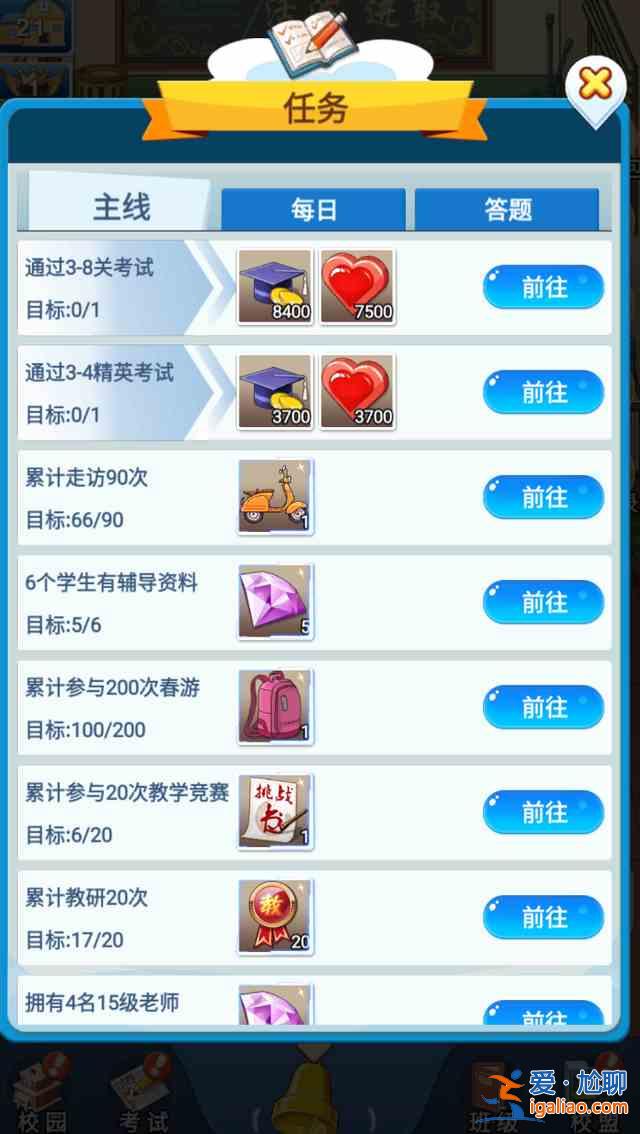The height and width of the screenshot is (1134, 640).
Task: Select the 主线 main quest tab
Action: pos(121,207)
